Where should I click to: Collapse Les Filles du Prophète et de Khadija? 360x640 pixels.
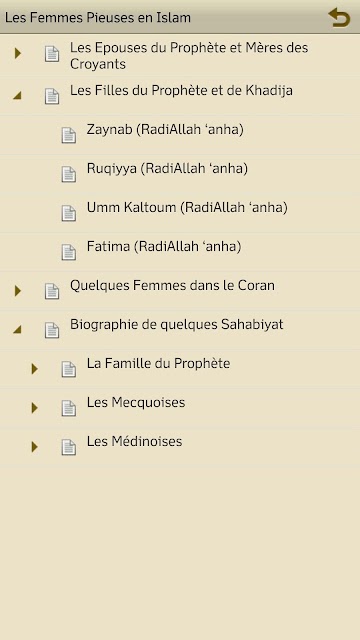[x=17, y=96]
